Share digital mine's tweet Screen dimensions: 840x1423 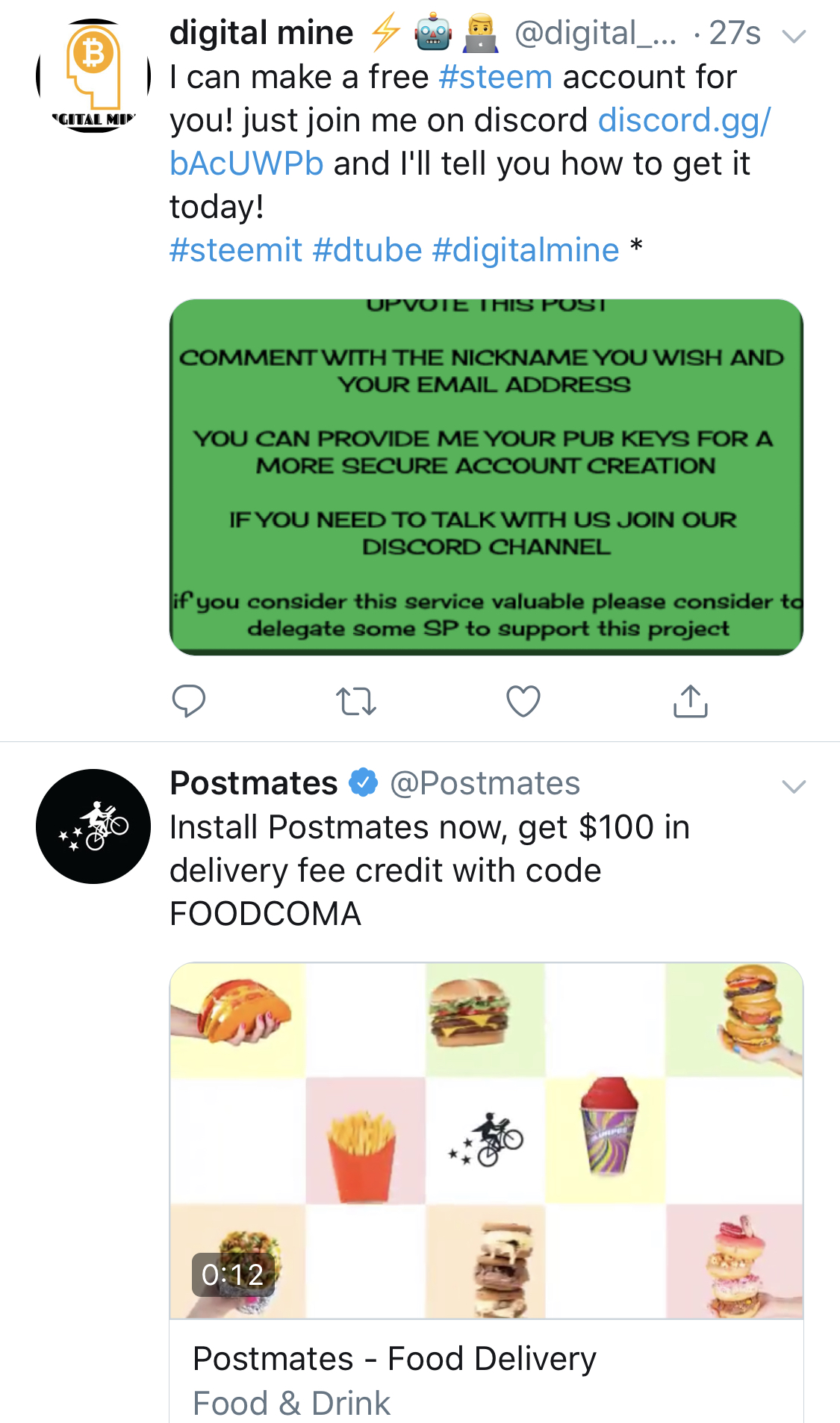[x=690, y=701]
